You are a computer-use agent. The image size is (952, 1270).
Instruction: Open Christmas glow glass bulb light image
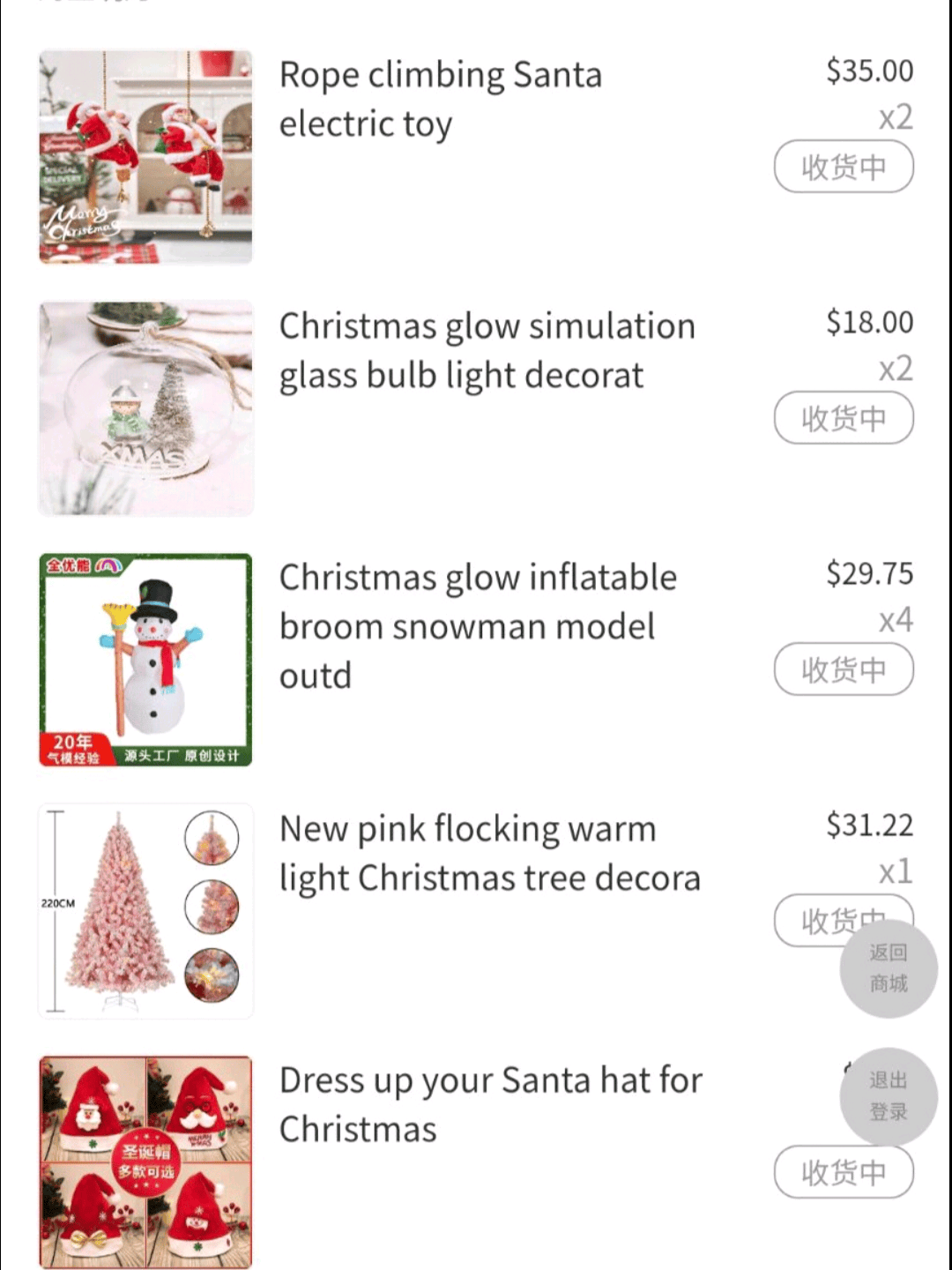tap(146, 408)
